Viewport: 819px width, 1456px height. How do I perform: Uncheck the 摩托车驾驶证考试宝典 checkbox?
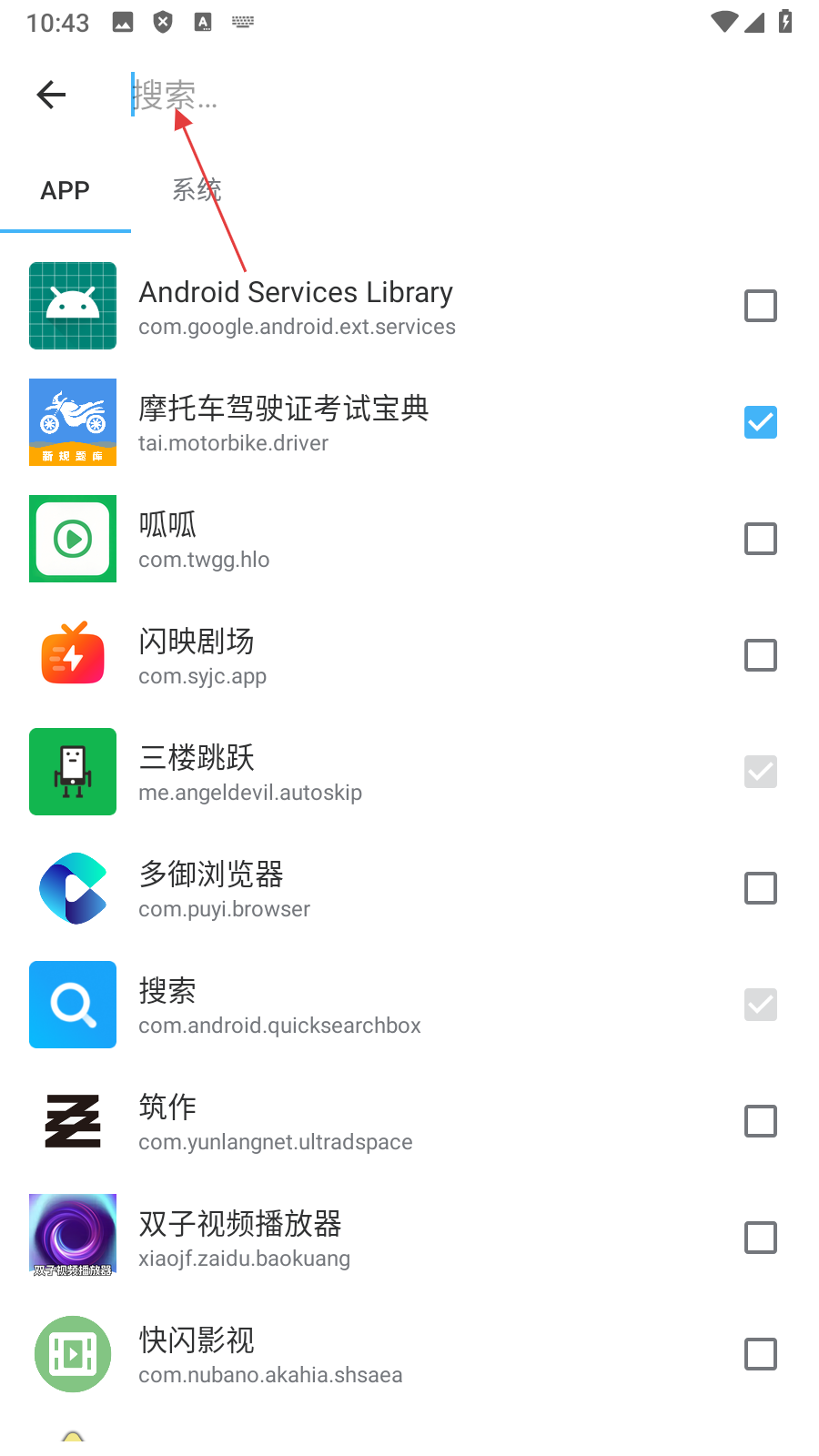pyautogui.click(x=760, y=422)
